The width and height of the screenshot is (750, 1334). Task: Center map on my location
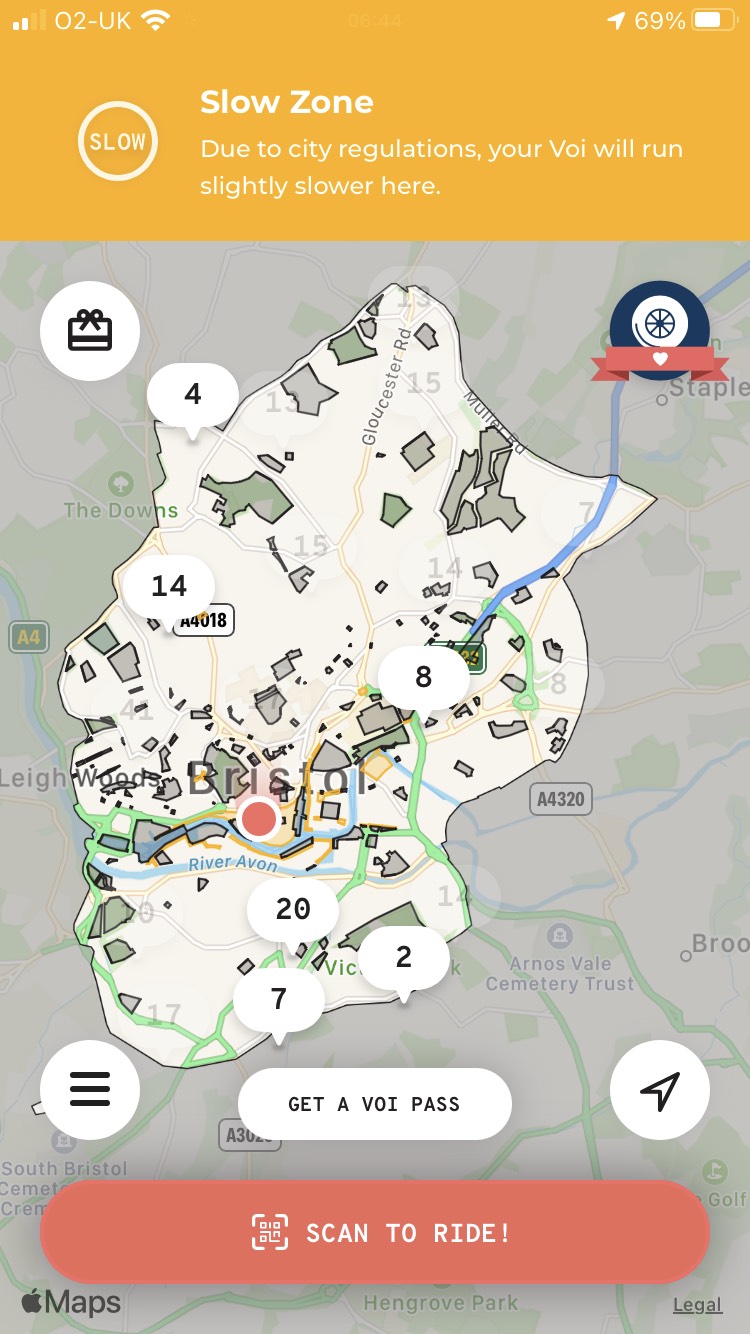coord(660,1090)
